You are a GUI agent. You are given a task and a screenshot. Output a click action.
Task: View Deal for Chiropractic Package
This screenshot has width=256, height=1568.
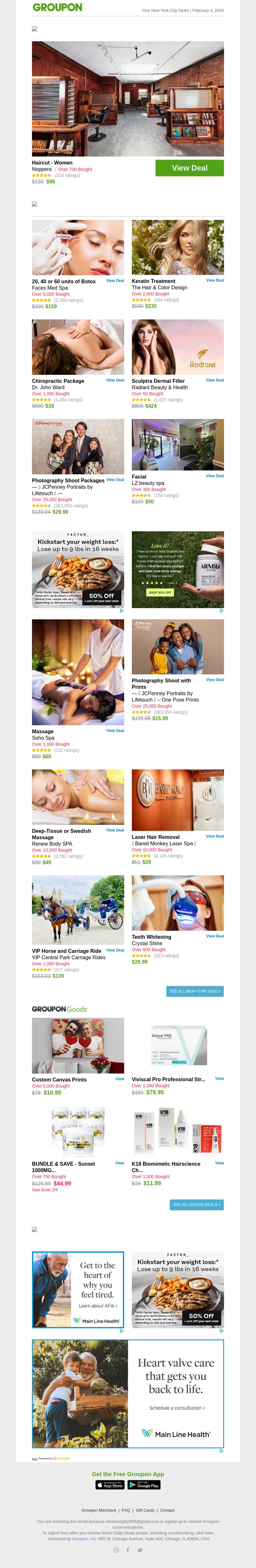click(x=115, y=381)
